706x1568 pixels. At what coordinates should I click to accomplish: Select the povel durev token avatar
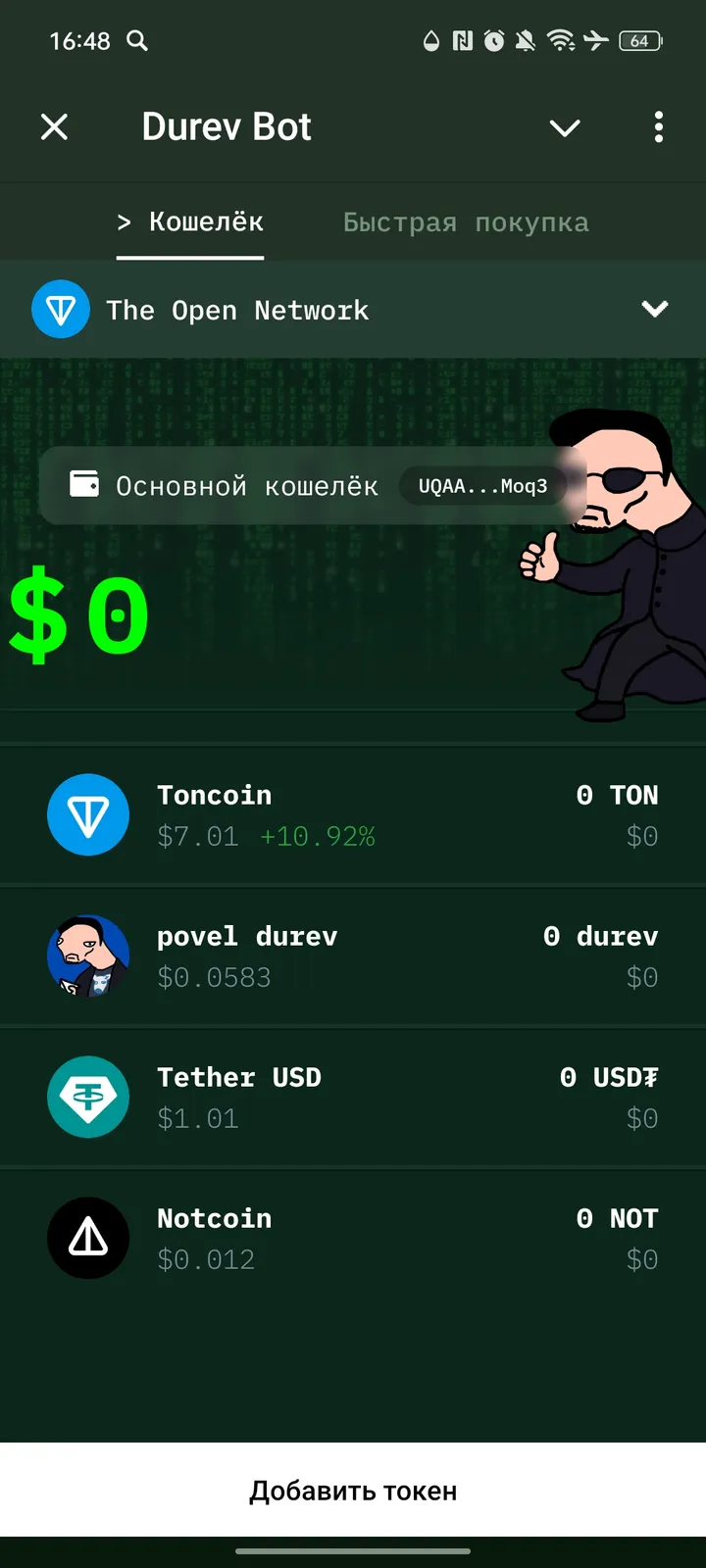88,955
